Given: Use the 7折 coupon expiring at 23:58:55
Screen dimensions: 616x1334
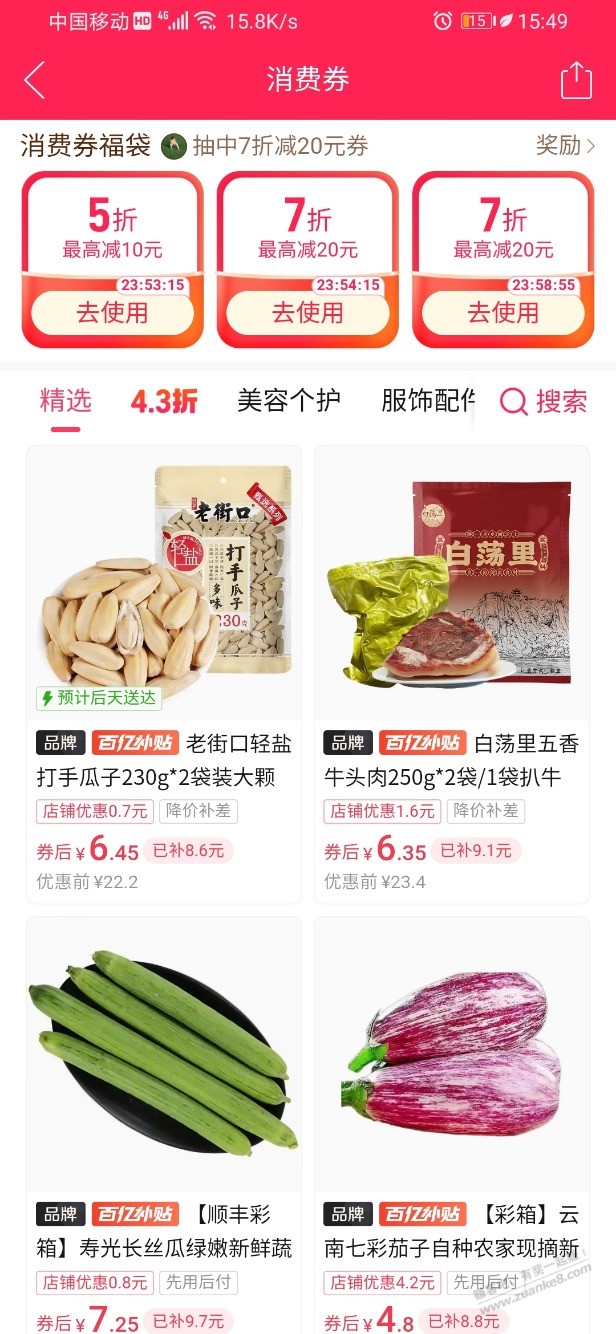Looking at the screenshot, I should [502, 313].
